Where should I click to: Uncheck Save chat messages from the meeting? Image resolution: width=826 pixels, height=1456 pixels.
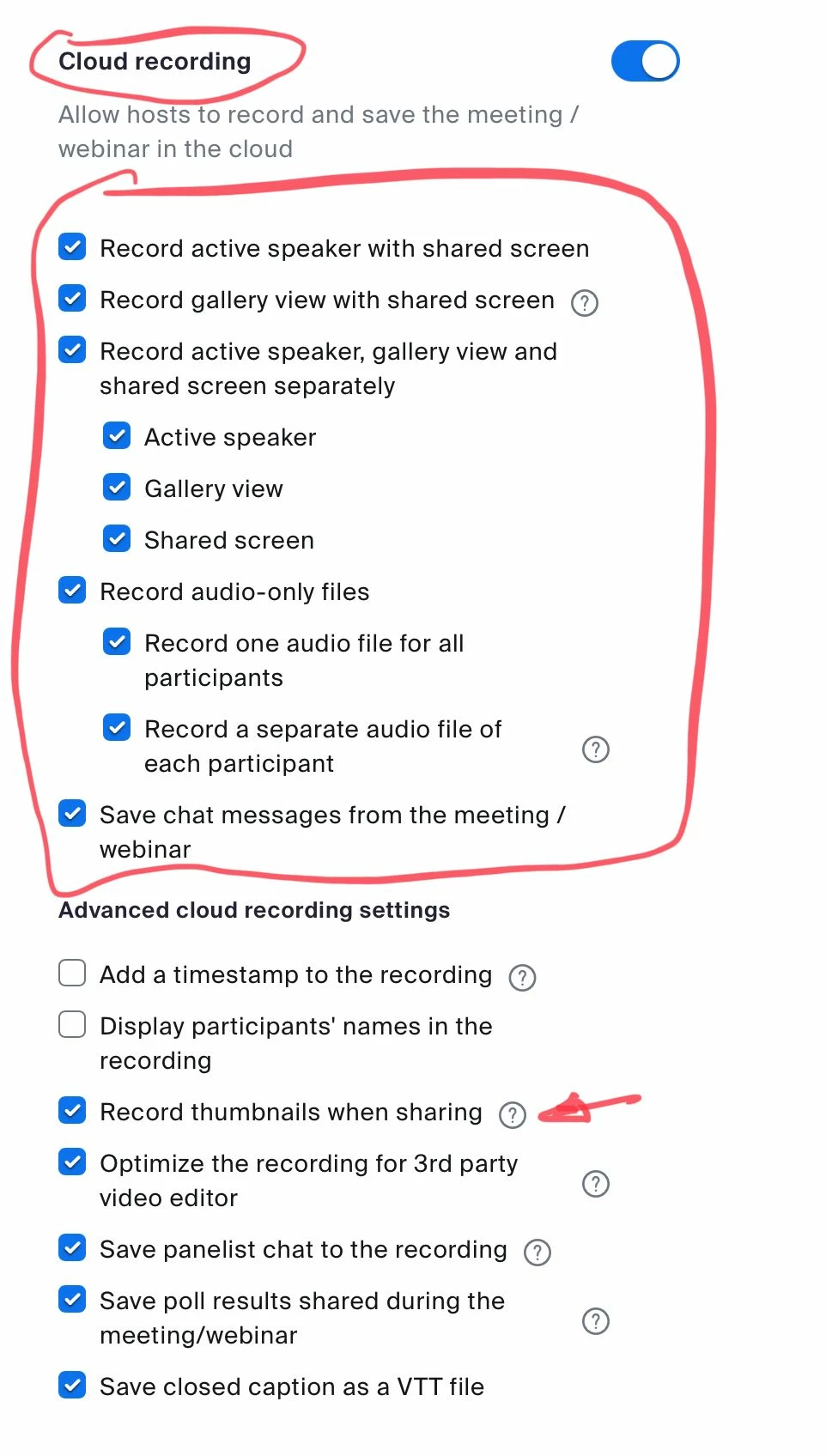tap(72, 814)
